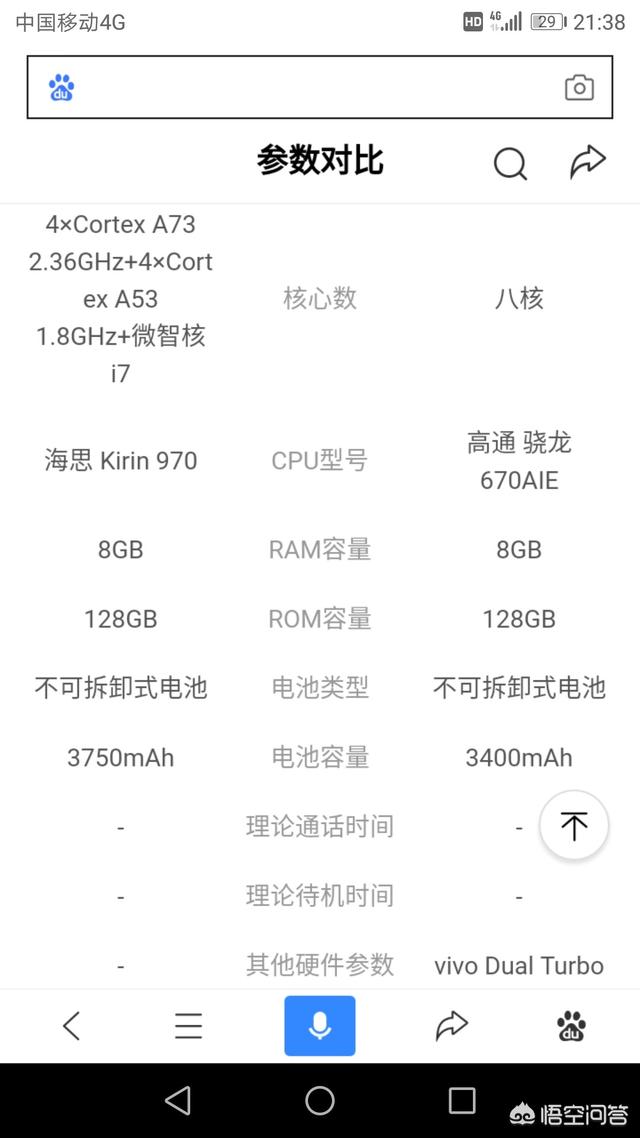Share the 参数对比 page from the header
The image size is (640, 1138).
(x=588, y=161)
